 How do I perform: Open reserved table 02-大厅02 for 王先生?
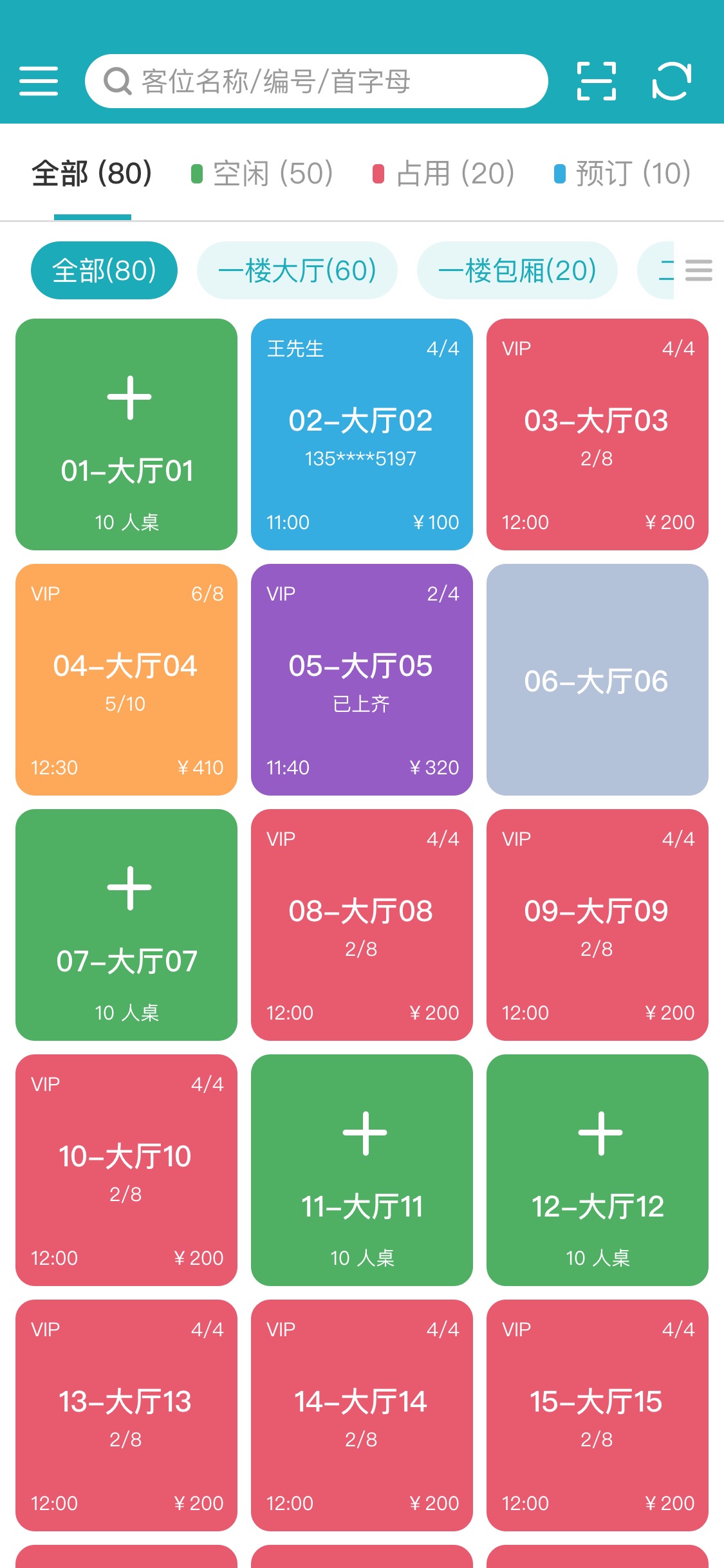362,434
